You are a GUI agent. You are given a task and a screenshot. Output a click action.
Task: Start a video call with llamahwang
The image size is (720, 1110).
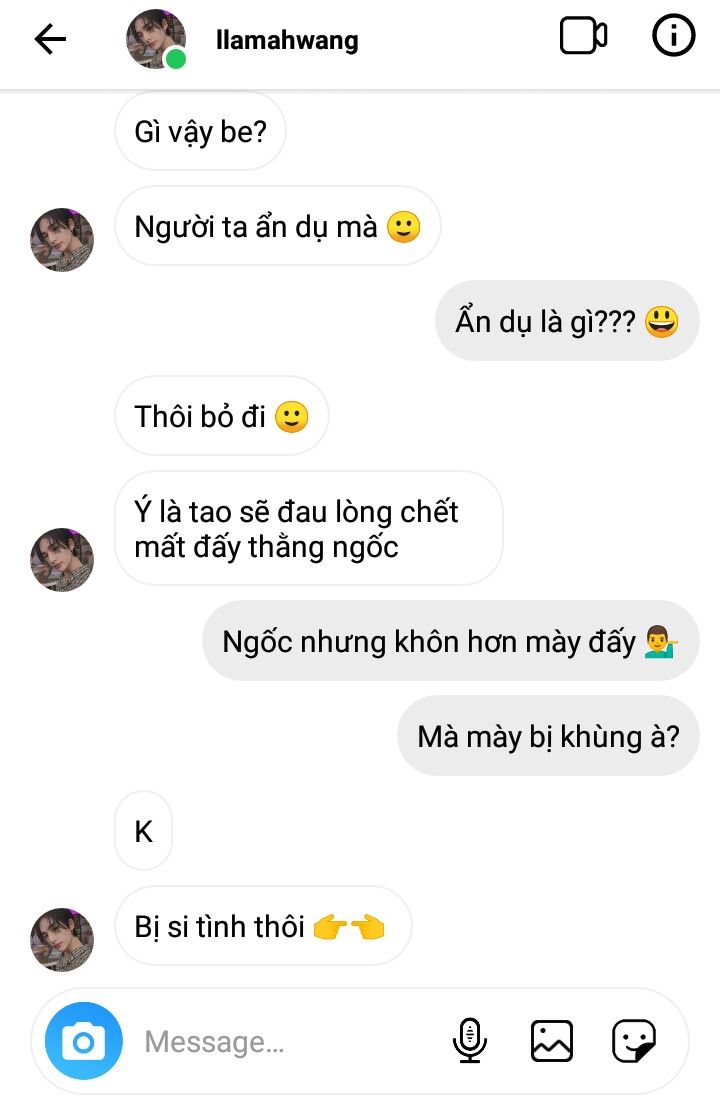point(583,37)
